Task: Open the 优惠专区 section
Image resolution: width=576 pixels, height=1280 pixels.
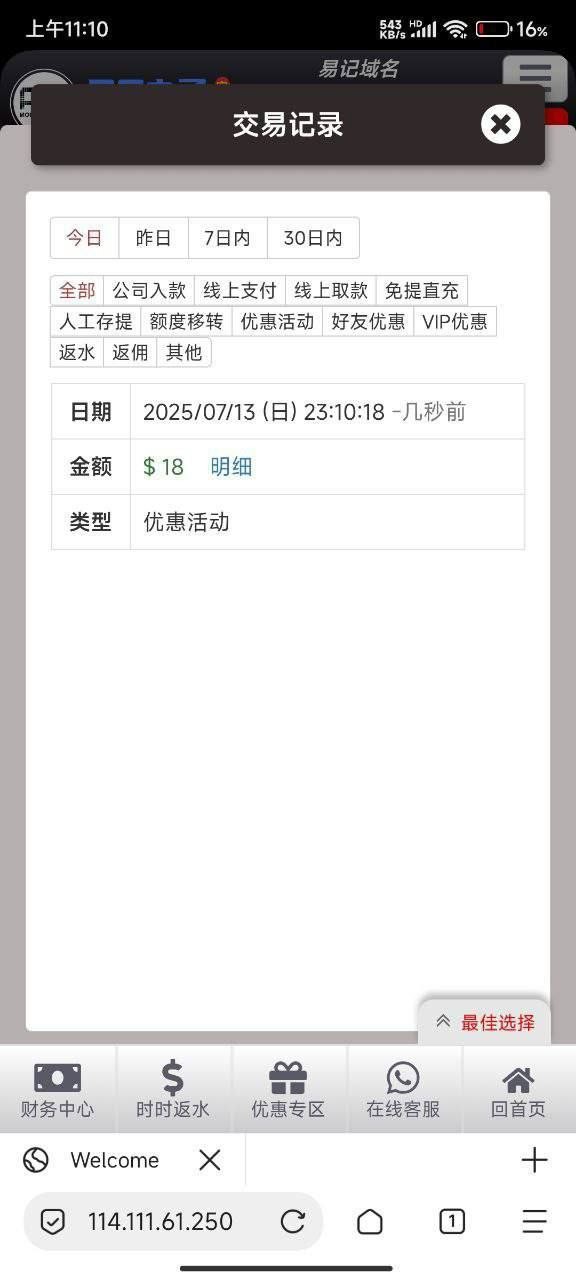Action: tap(288, 1090)
